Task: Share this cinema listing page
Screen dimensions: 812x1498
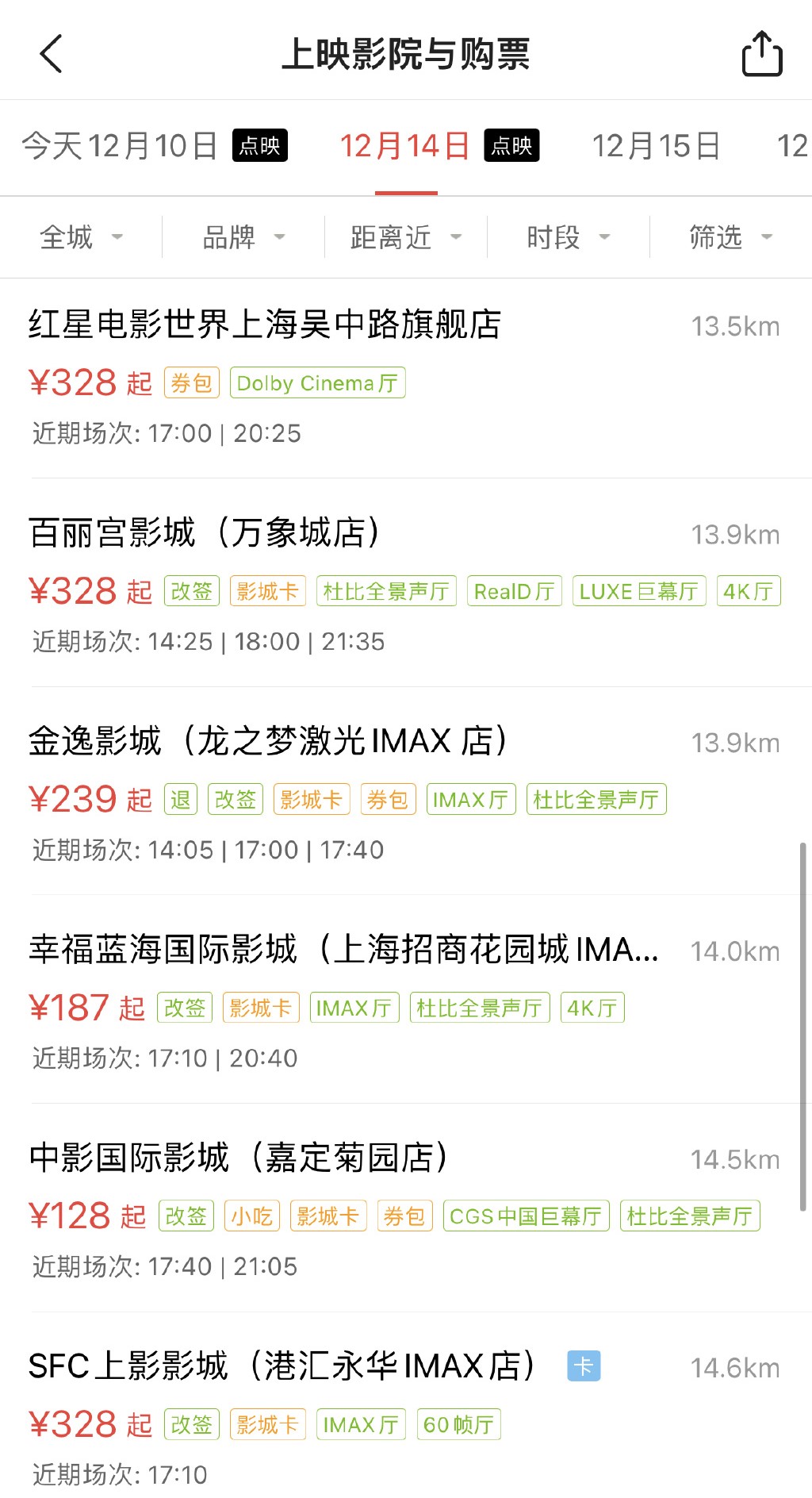Action: click(761, 54)
